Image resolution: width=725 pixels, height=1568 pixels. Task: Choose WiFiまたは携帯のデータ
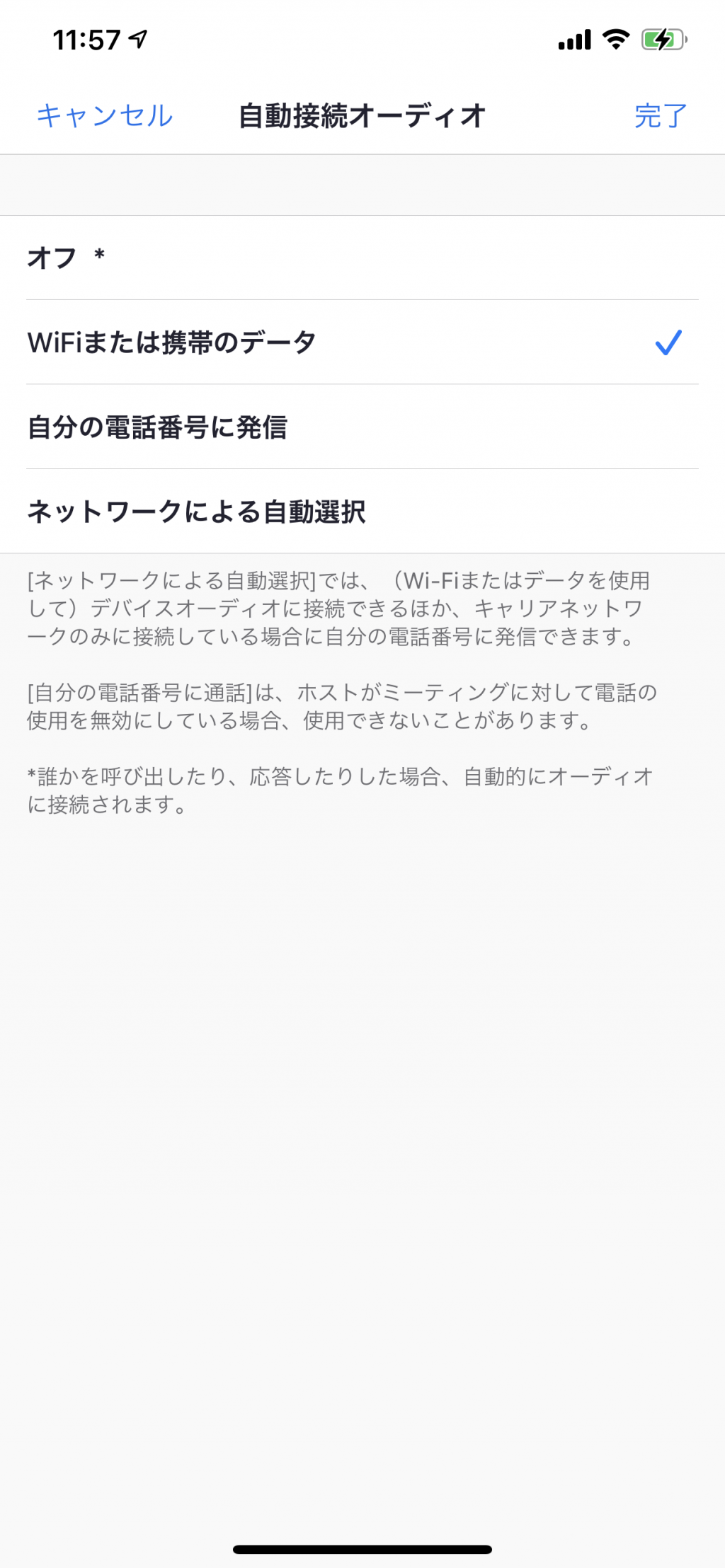coord(362,342)
